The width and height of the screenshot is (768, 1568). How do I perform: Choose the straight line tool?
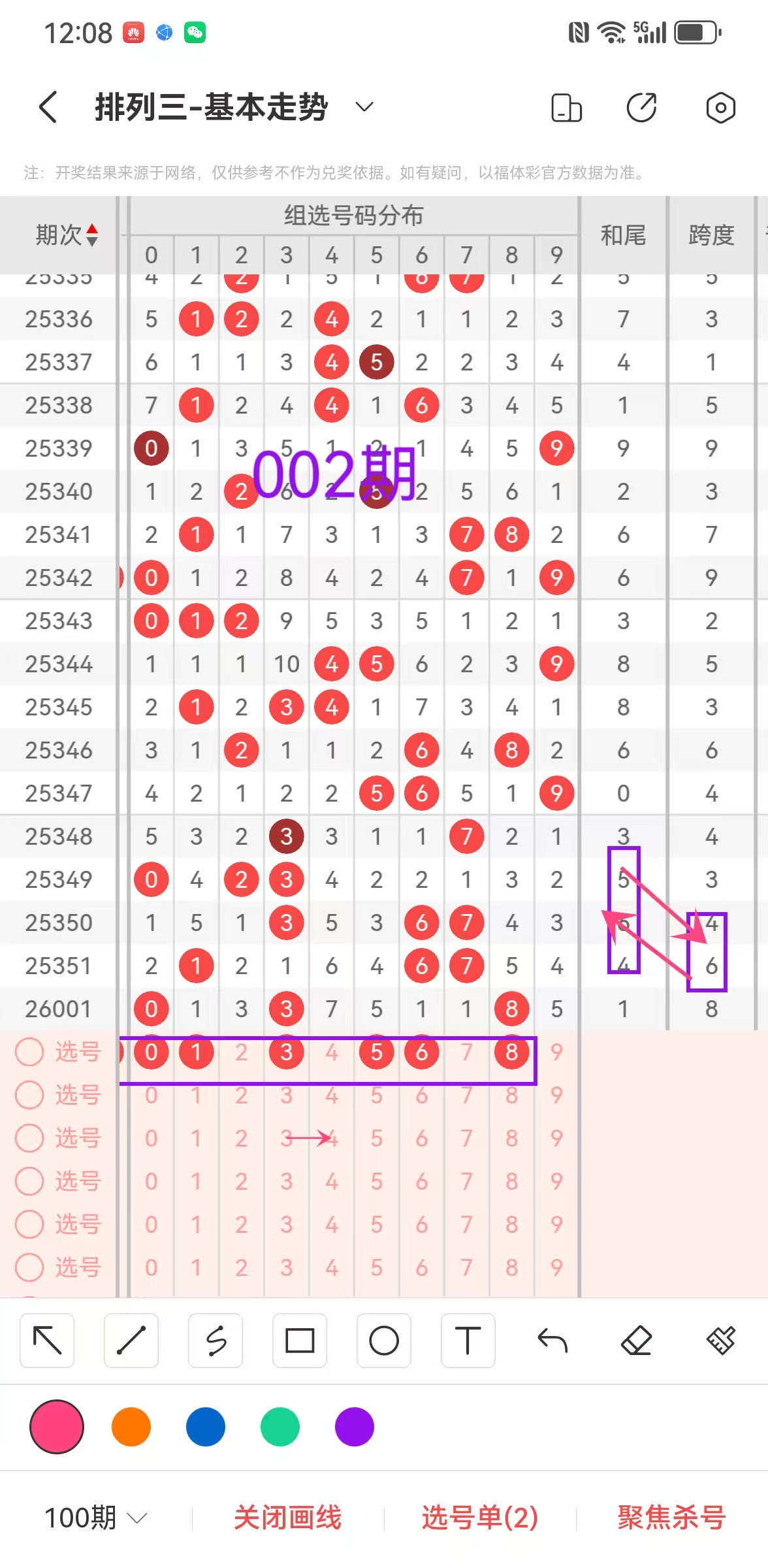[131, 1341]
